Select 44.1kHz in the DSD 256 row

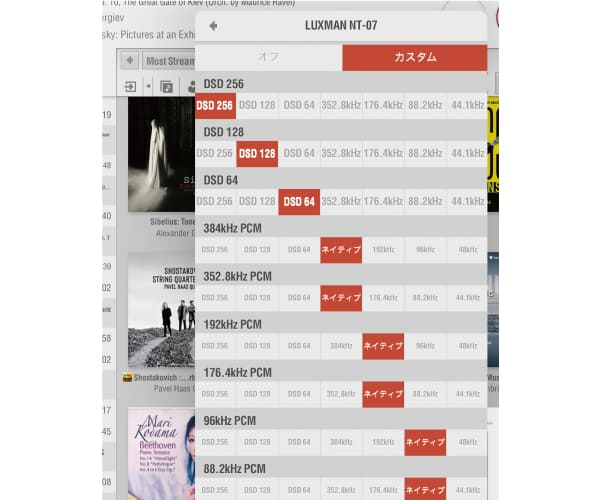click(x=467, y=105)
